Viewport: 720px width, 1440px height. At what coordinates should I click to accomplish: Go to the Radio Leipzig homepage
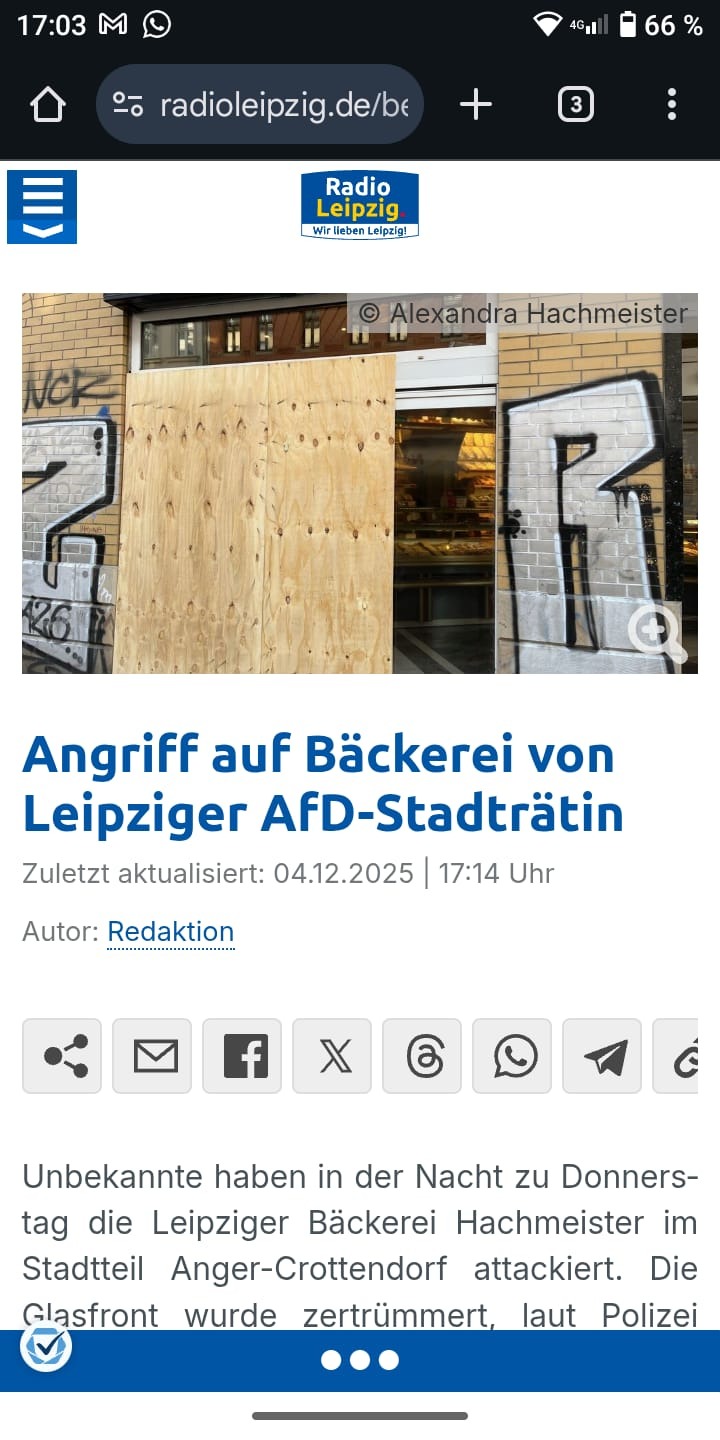pyautogui.click(x=360, y=205)
